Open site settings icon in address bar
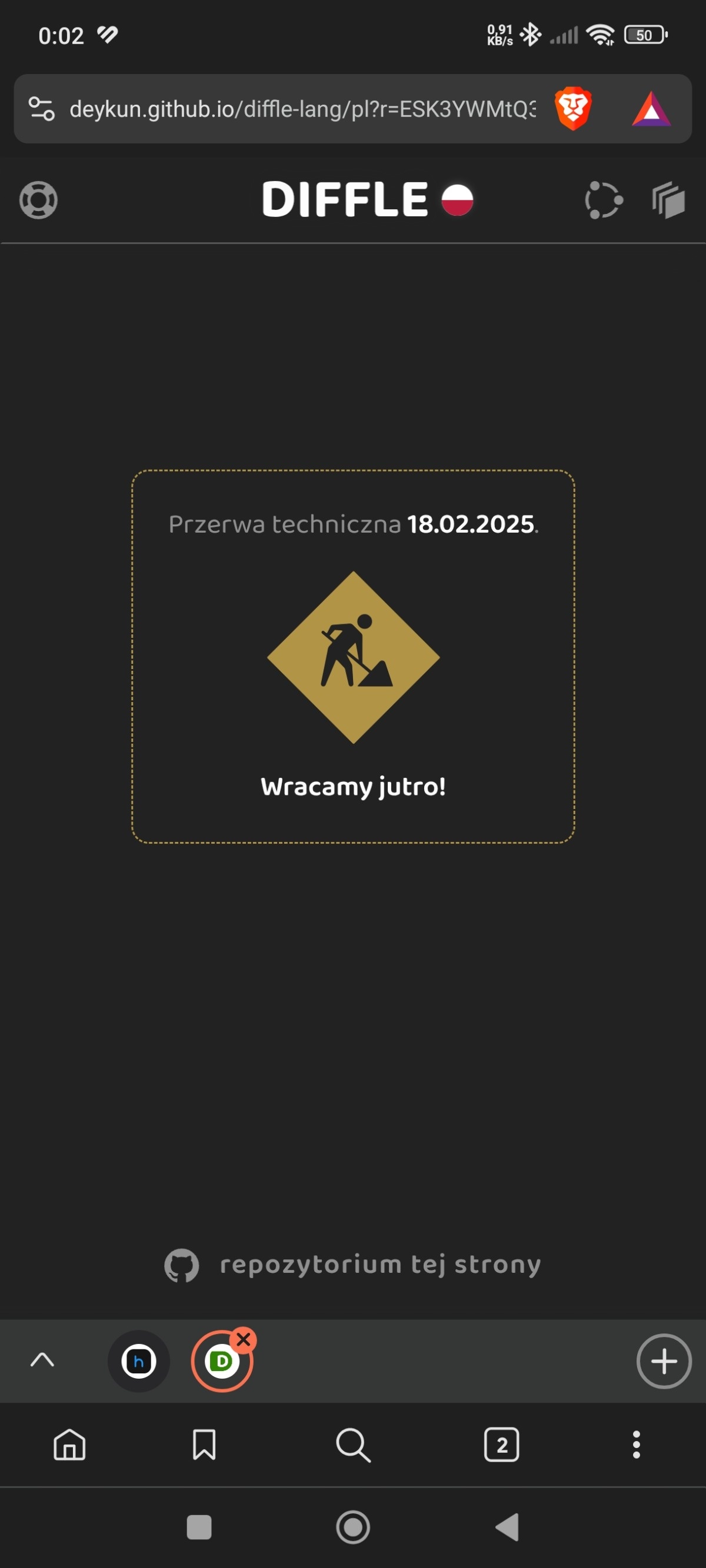This screenshot has height=1568, width=706. click(x=41, y=109)
